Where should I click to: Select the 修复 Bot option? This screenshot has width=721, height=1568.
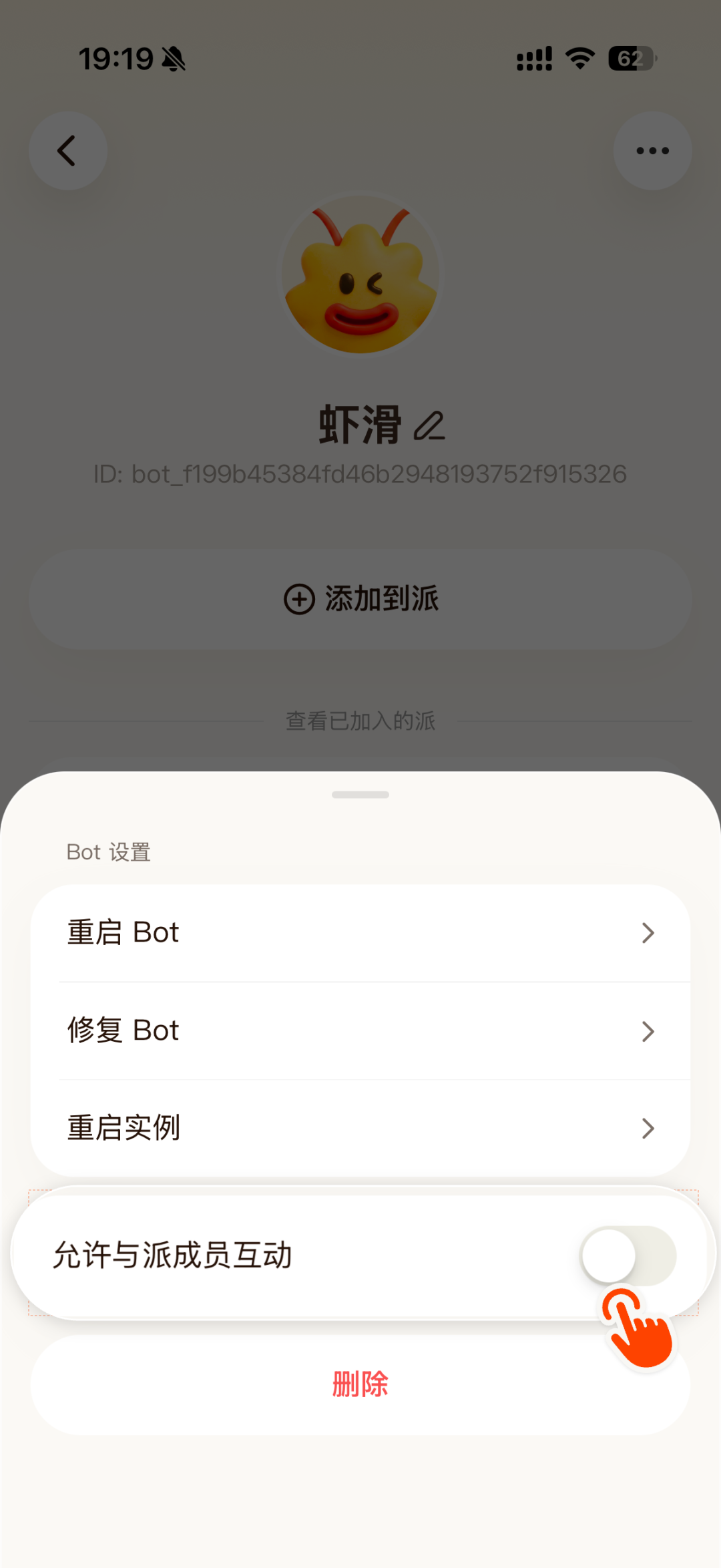360,1030
